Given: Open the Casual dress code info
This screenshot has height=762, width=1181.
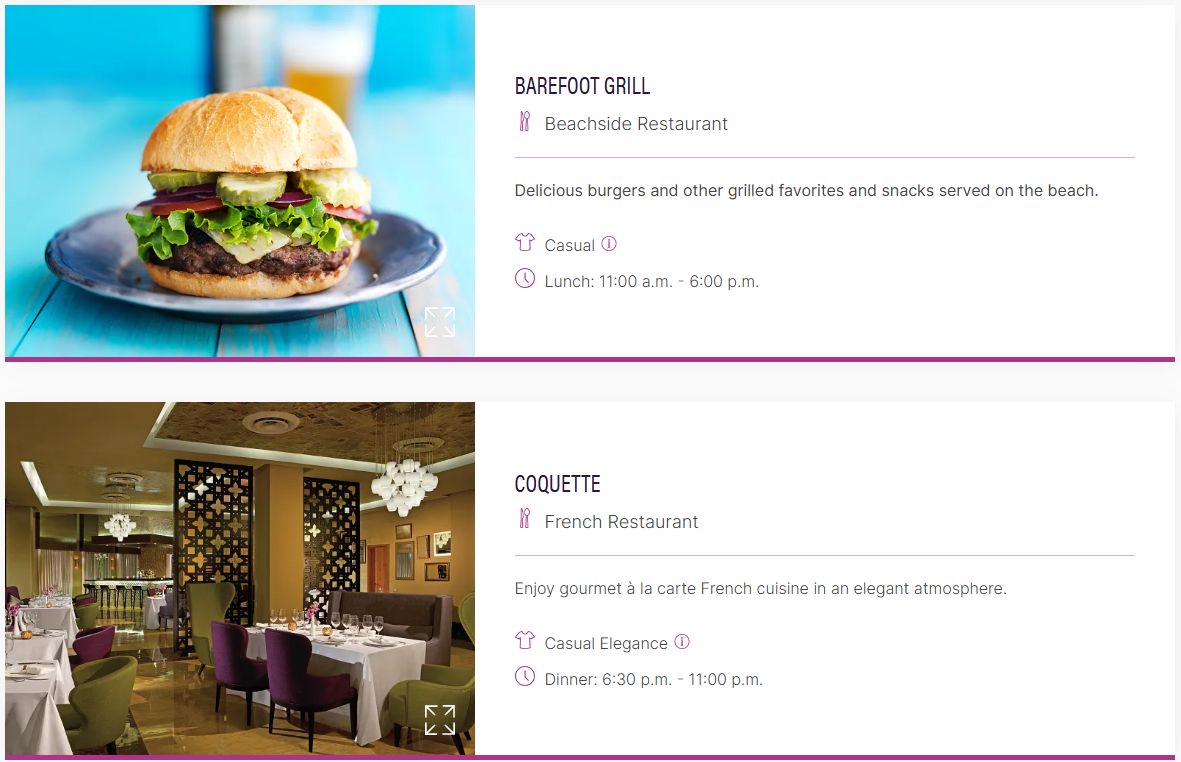Looking at the screenshot, I should (x=609, y=244).
